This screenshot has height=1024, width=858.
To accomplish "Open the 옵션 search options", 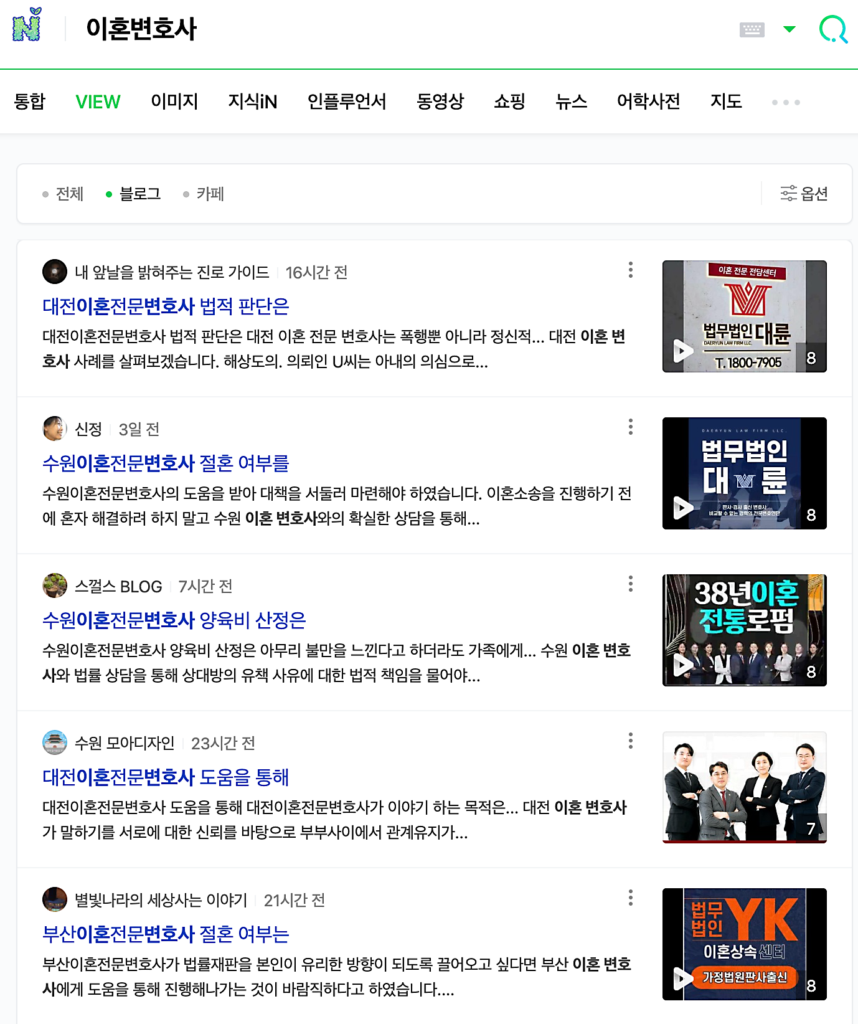I will [805, 194].
